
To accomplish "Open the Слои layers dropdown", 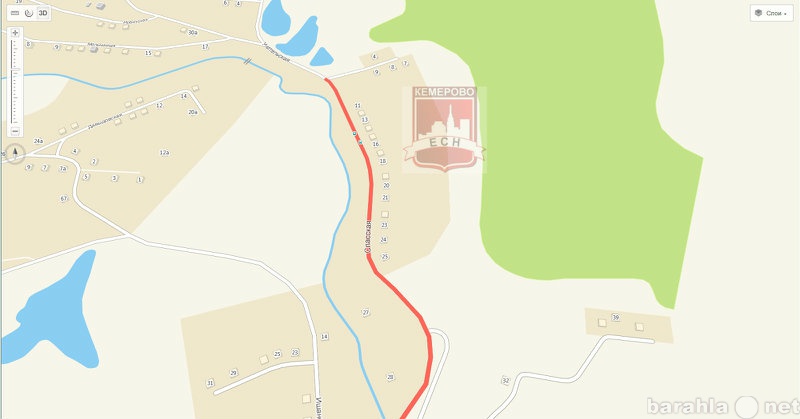I will click(x=771, y=13).
